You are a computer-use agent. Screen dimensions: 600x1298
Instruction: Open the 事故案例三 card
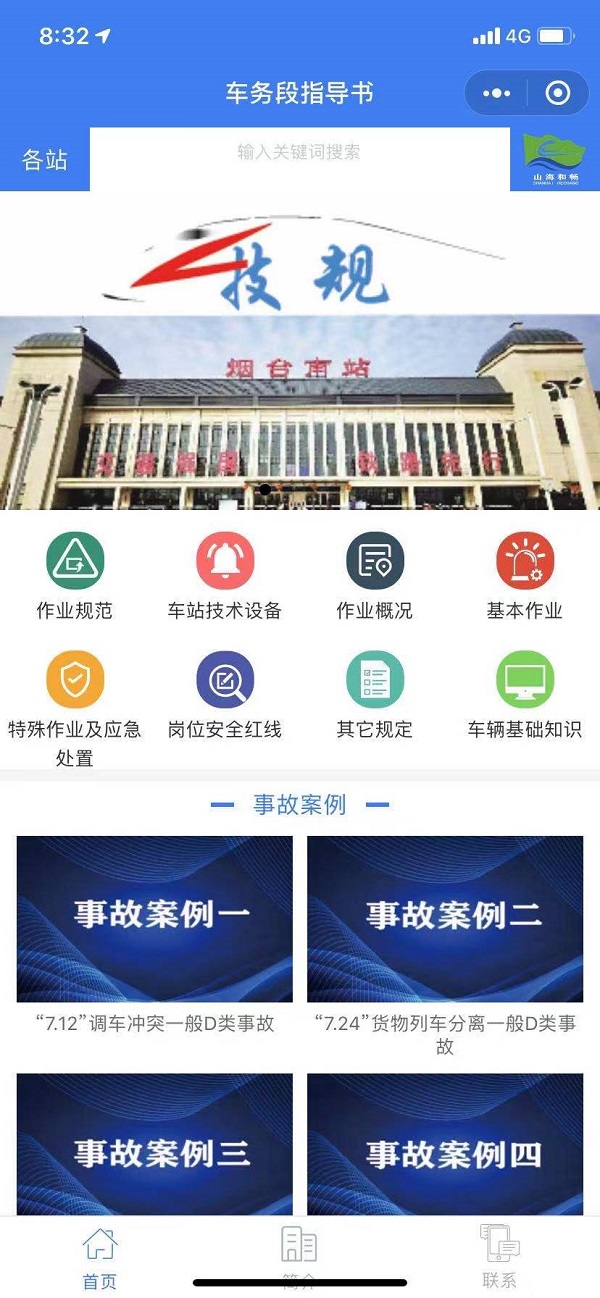(154, 1145)
